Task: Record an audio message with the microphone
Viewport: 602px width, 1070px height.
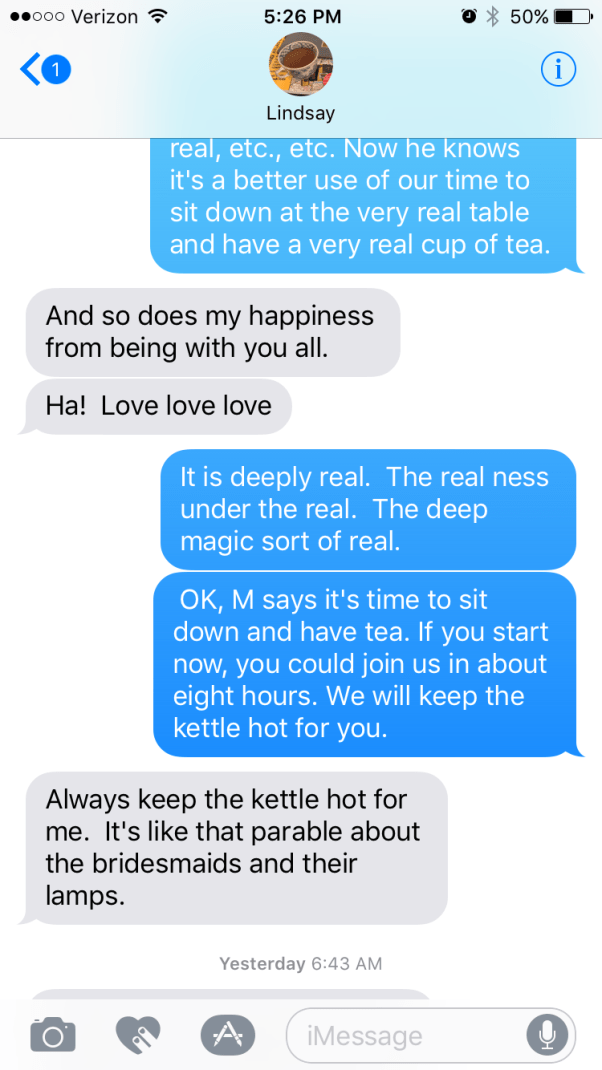Action: [x=547, y=1035]
